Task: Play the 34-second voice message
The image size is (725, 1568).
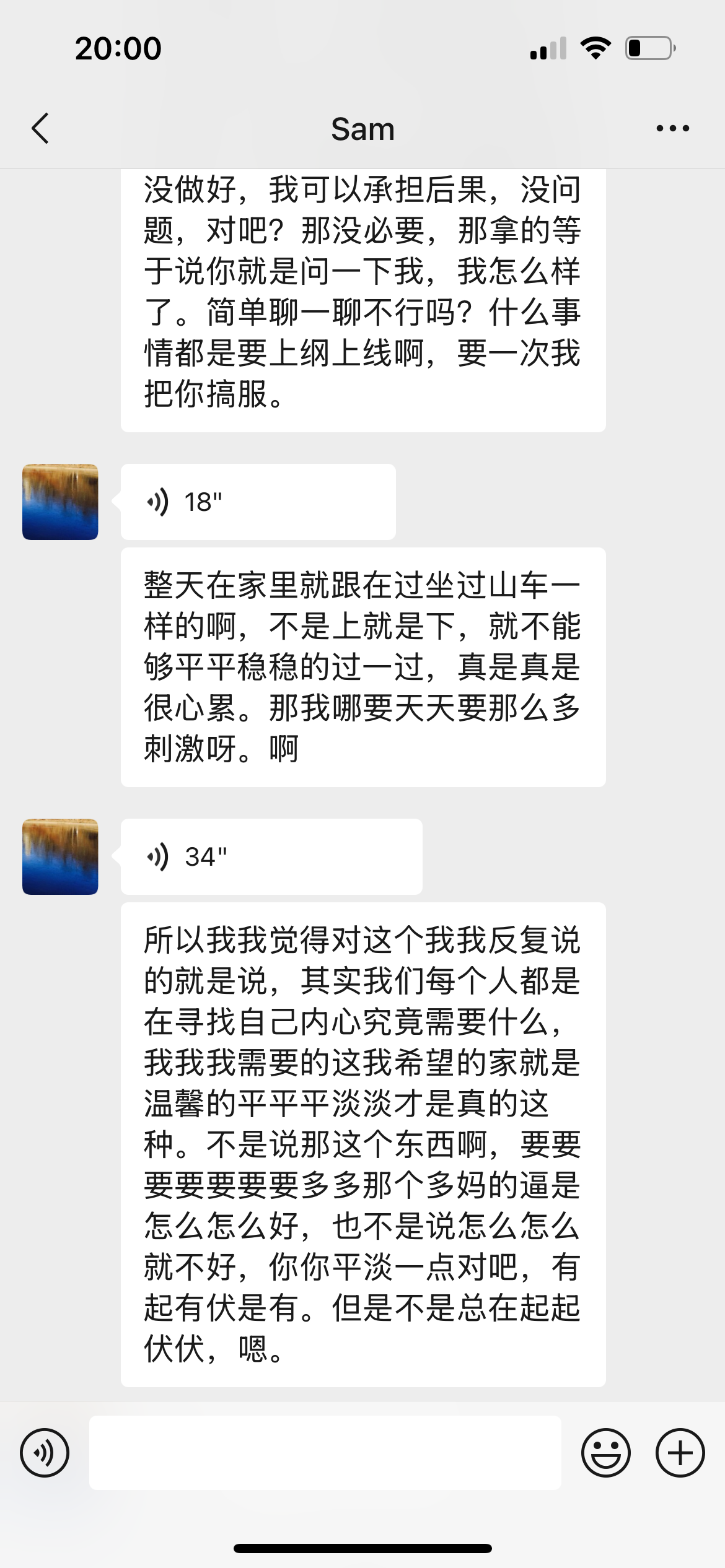Action: tap(271, 856)
